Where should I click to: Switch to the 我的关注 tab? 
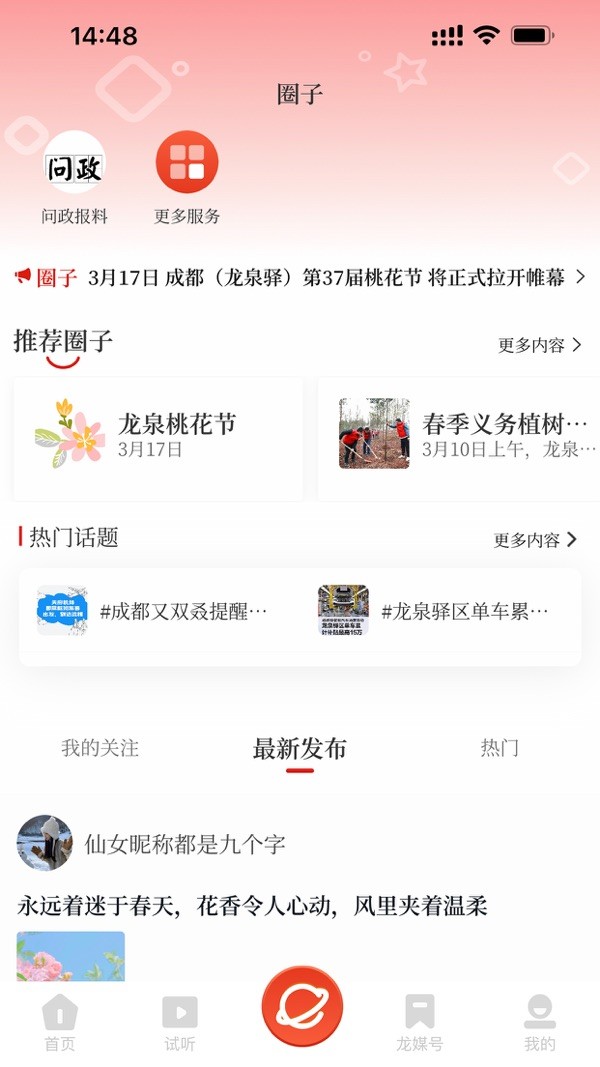click(100, 748)
